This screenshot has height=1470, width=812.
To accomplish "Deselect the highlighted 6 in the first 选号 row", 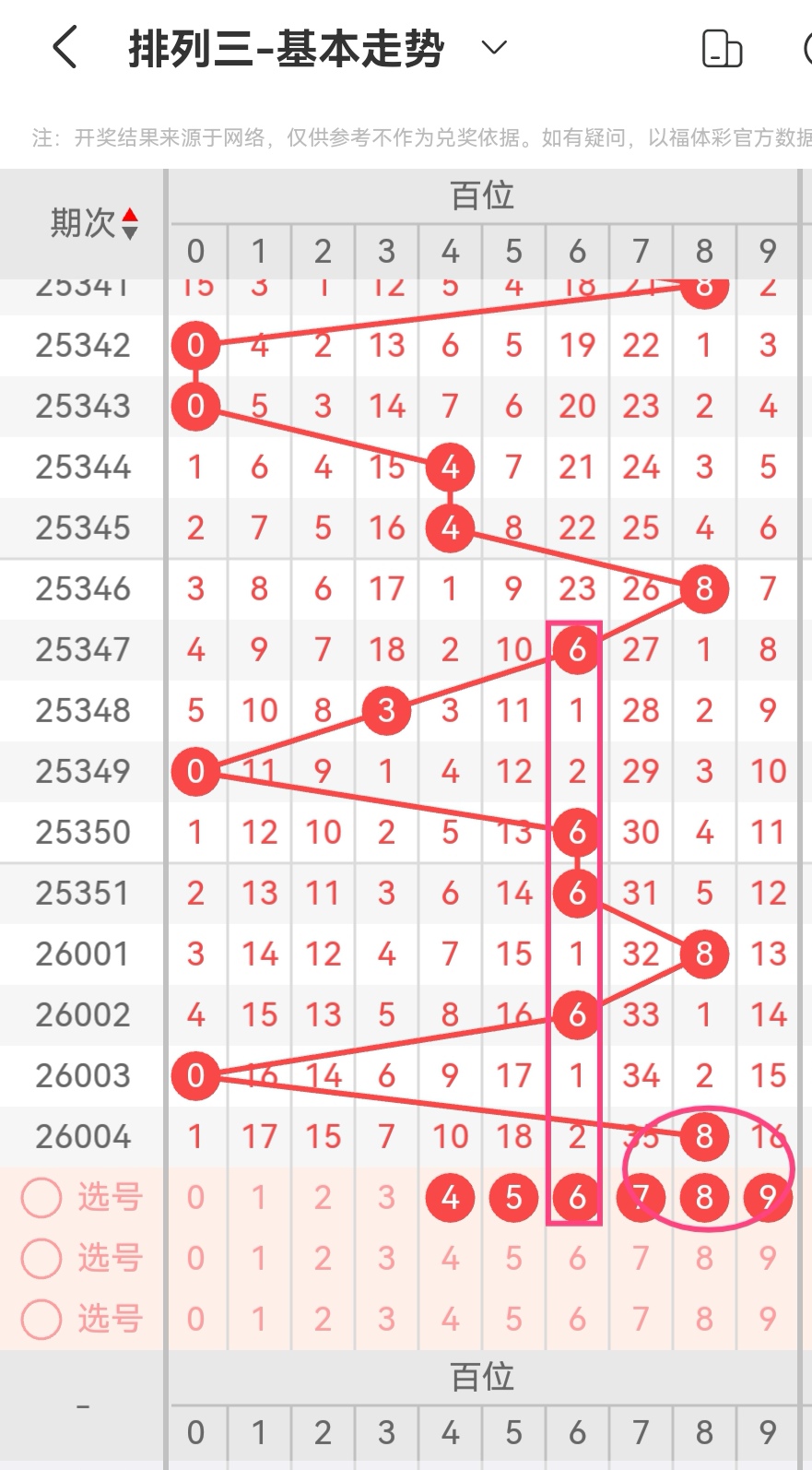I will [x=576, y=1197].
